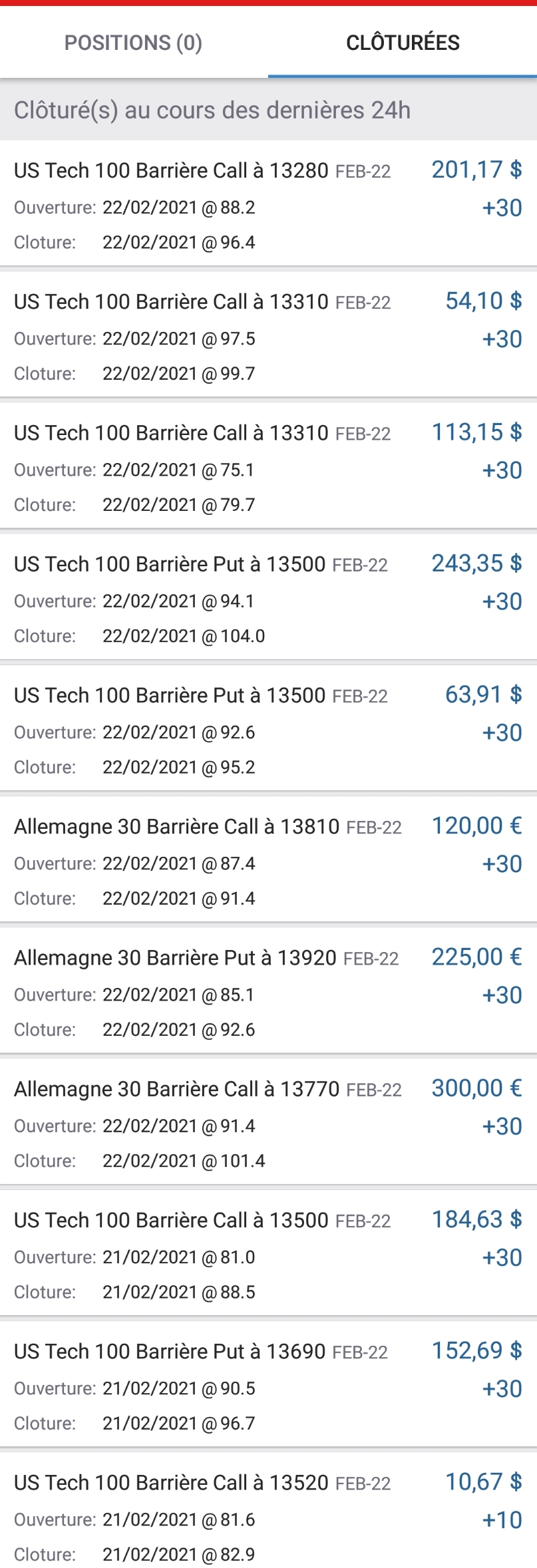Open the Allemagne 30 Call 13770 trade
The image size is (537, 1568).
pos(268,1122)
